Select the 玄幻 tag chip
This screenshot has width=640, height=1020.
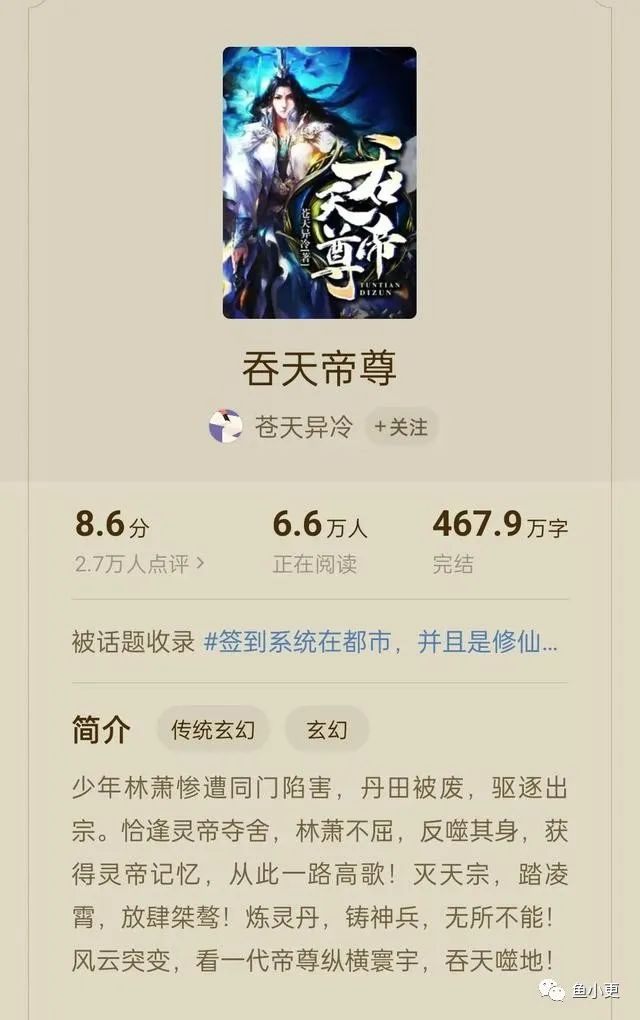click(326, 729)
